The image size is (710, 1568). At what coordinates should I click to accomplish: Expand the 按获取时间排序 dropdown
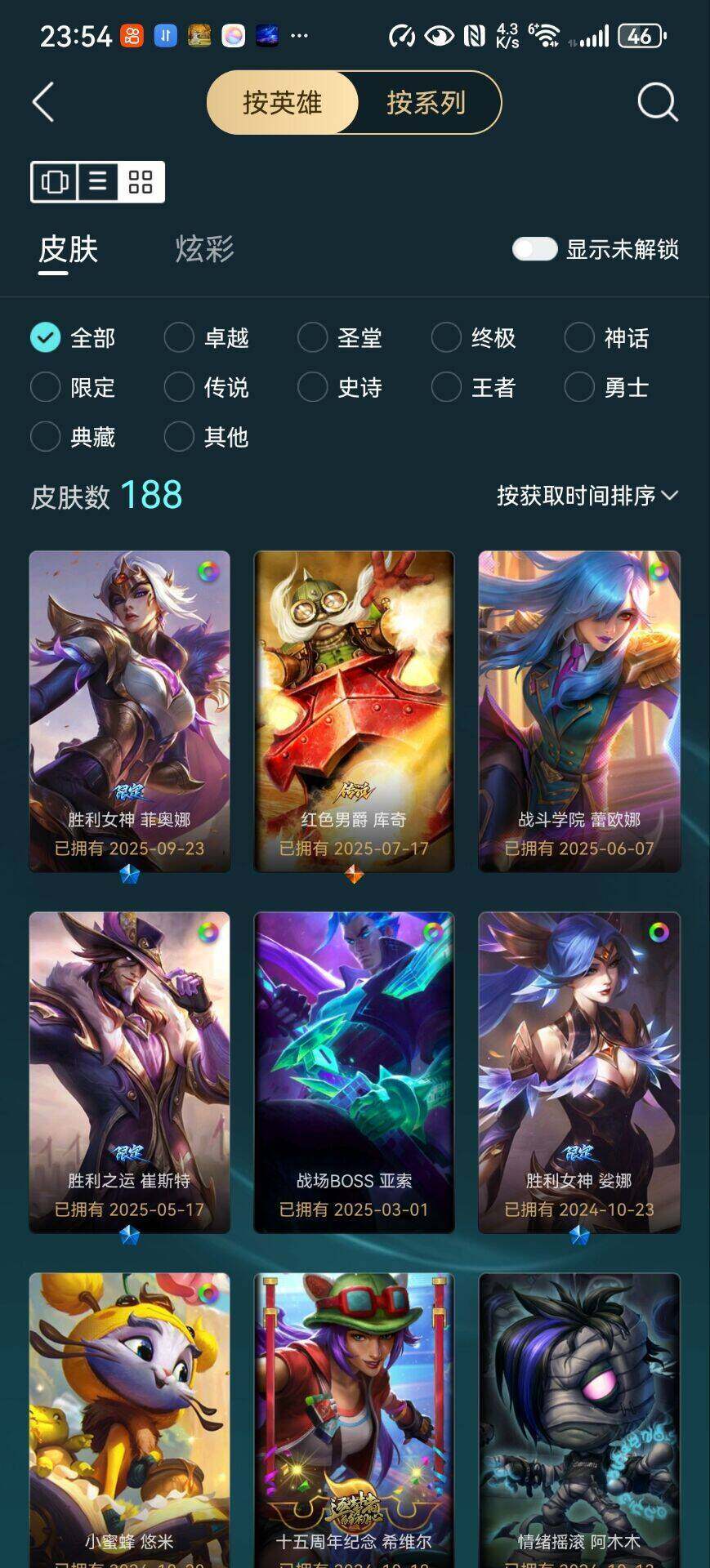[x=587, y=496]
